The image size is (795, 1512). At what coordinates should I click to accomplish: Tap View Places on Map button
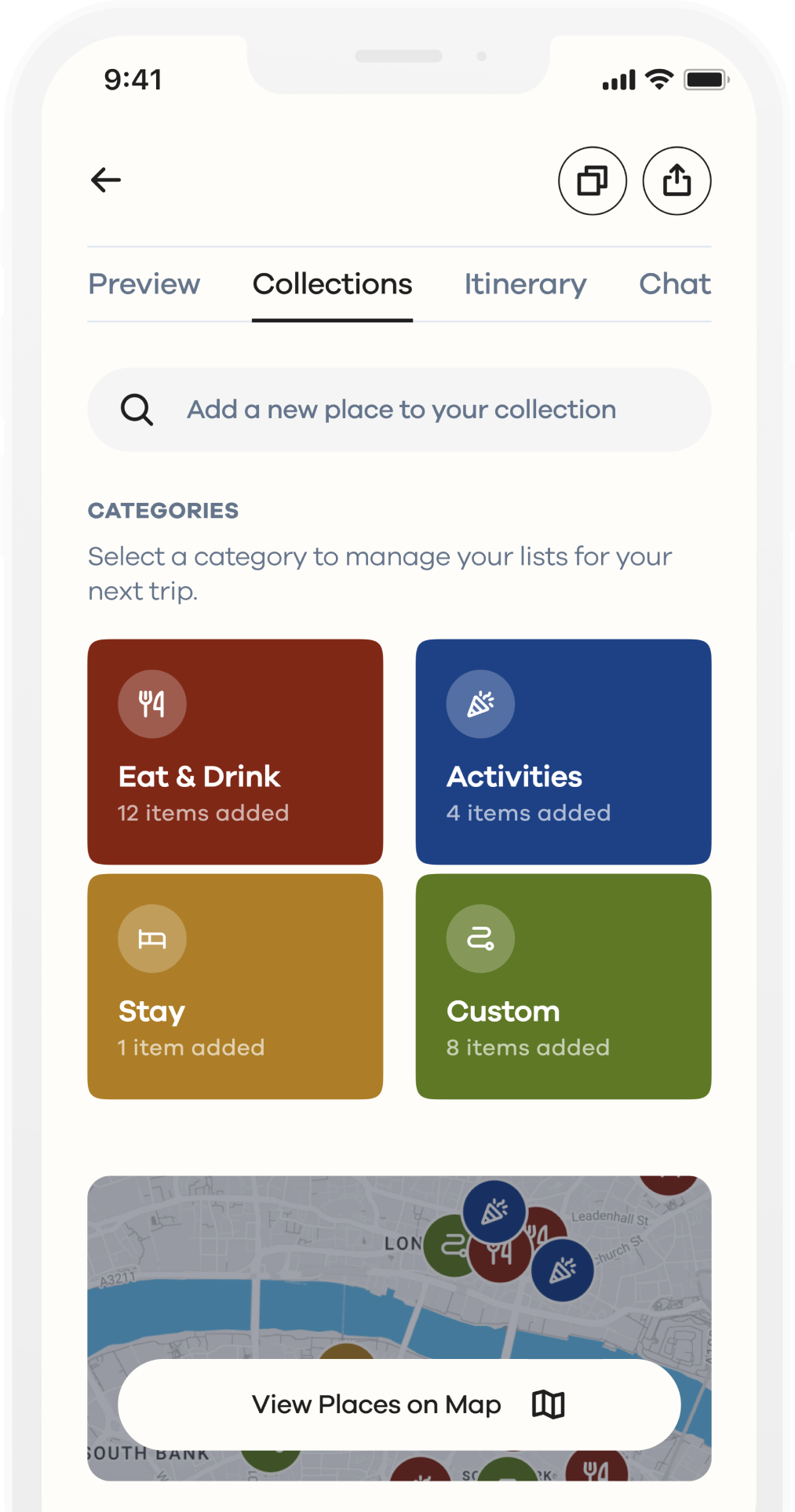tap(399, 1405)
